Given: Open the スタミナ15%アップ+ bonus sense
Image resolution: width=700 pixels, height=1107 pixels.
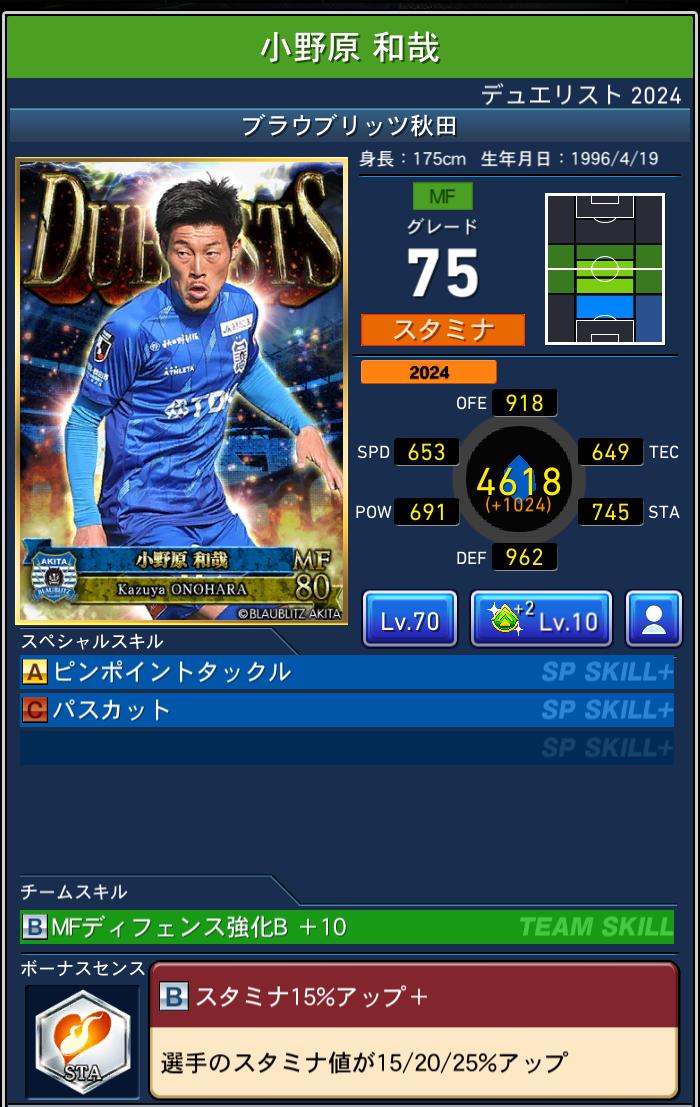Looking at the screenshot, I should pos(412,1030).
